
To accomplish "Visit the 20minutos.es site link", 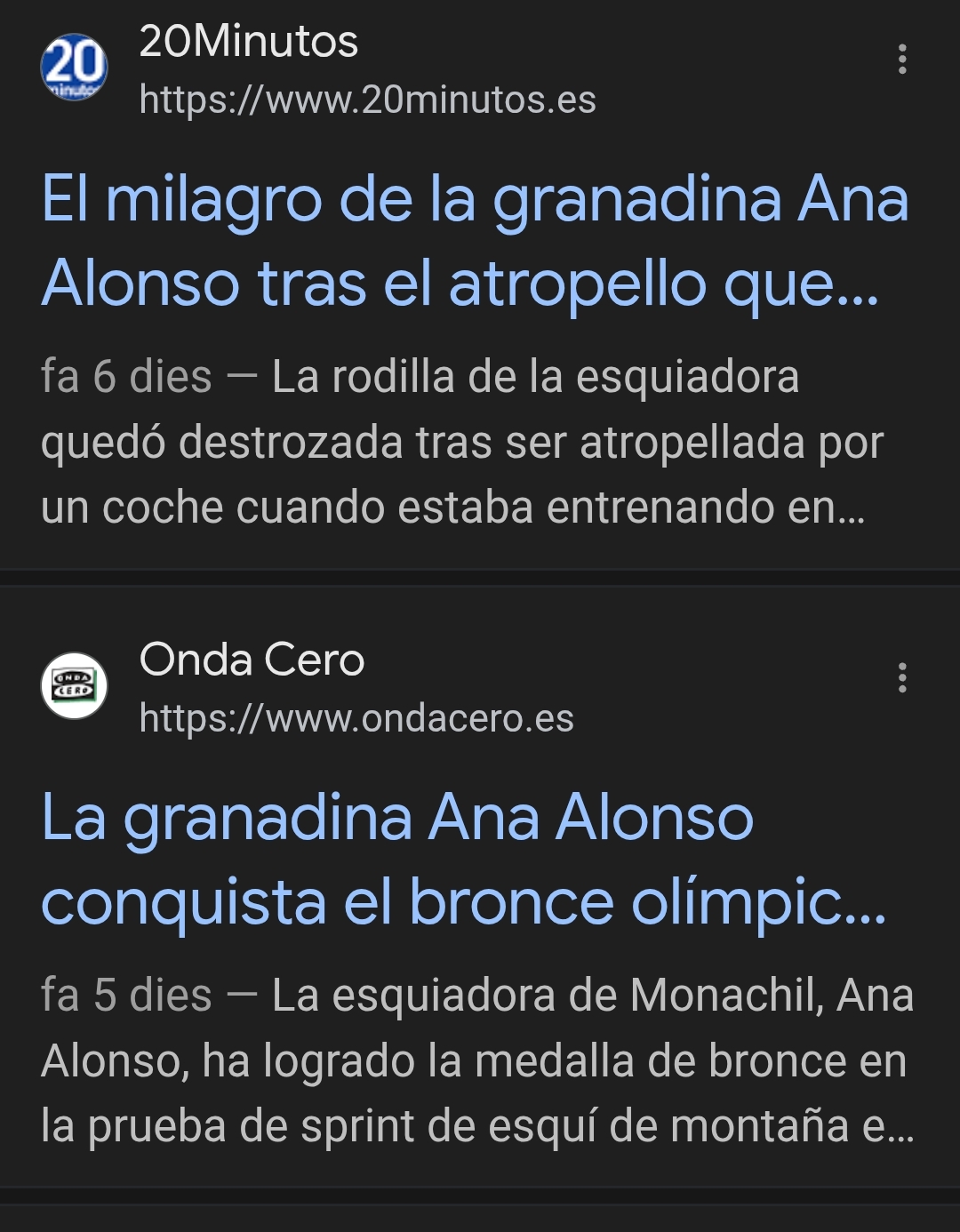I will coord(367,100).
